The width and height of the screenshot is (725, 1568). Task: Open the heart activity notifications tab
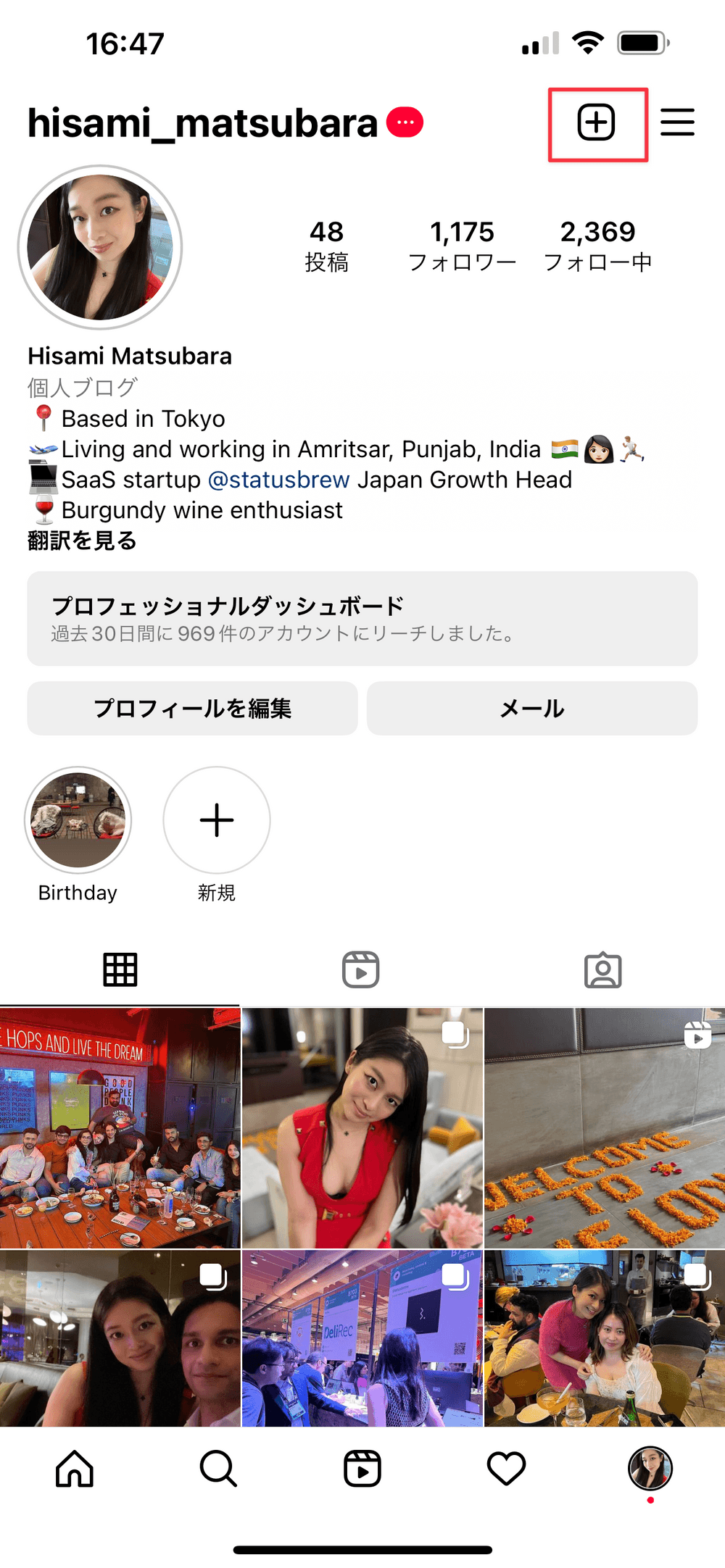(506, 1469)
